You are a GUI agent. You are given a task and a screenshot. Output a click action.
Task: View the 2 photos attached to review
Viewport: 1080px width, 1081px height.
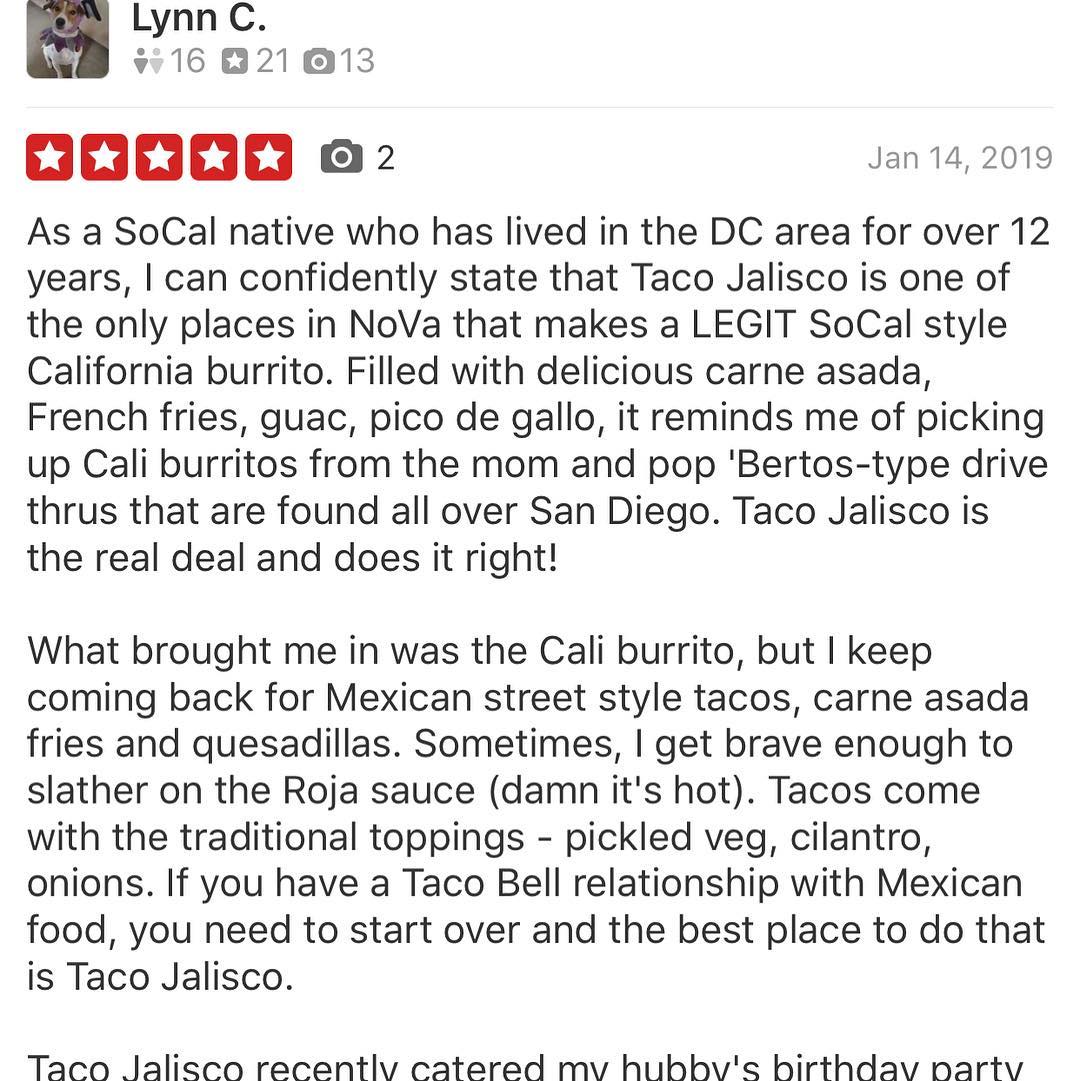pos(357,158)
